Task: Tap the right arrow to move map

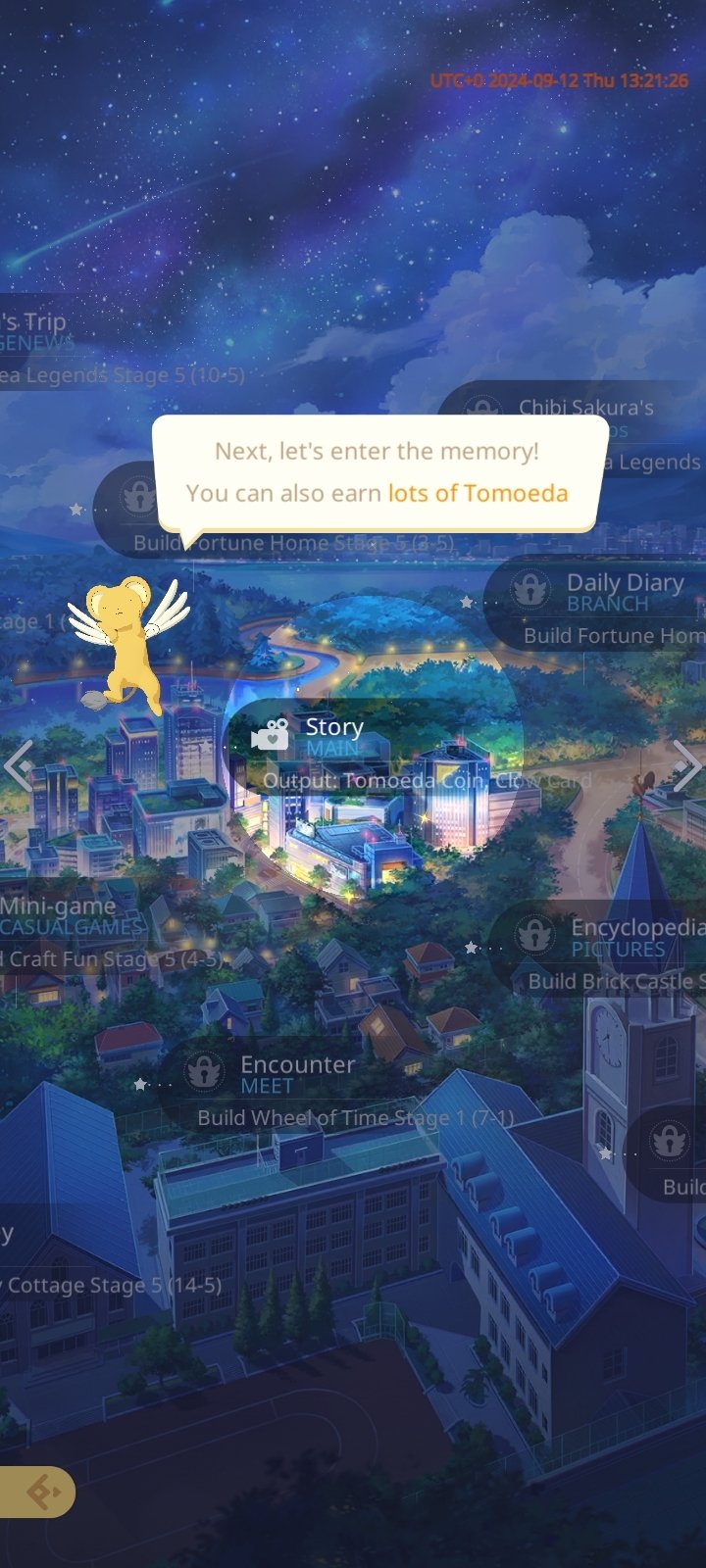Action: pyautogui.click(x=686, y=766)
